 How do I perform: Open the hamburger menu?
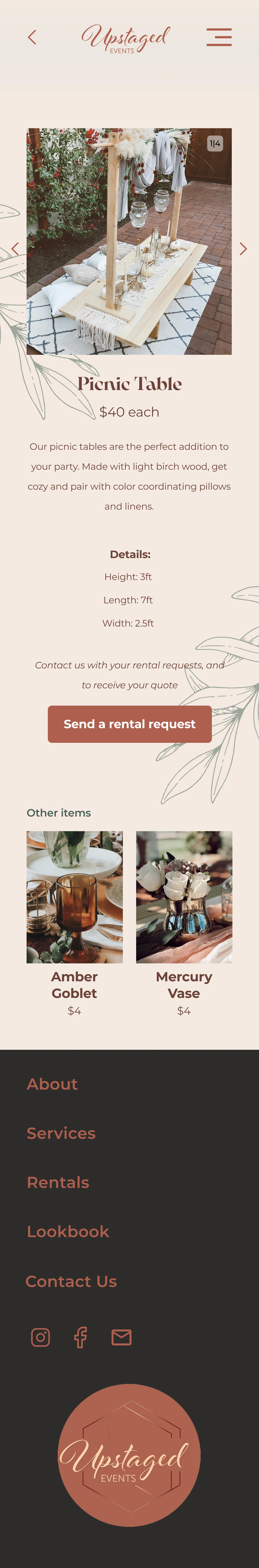click(x=219, y=37)
